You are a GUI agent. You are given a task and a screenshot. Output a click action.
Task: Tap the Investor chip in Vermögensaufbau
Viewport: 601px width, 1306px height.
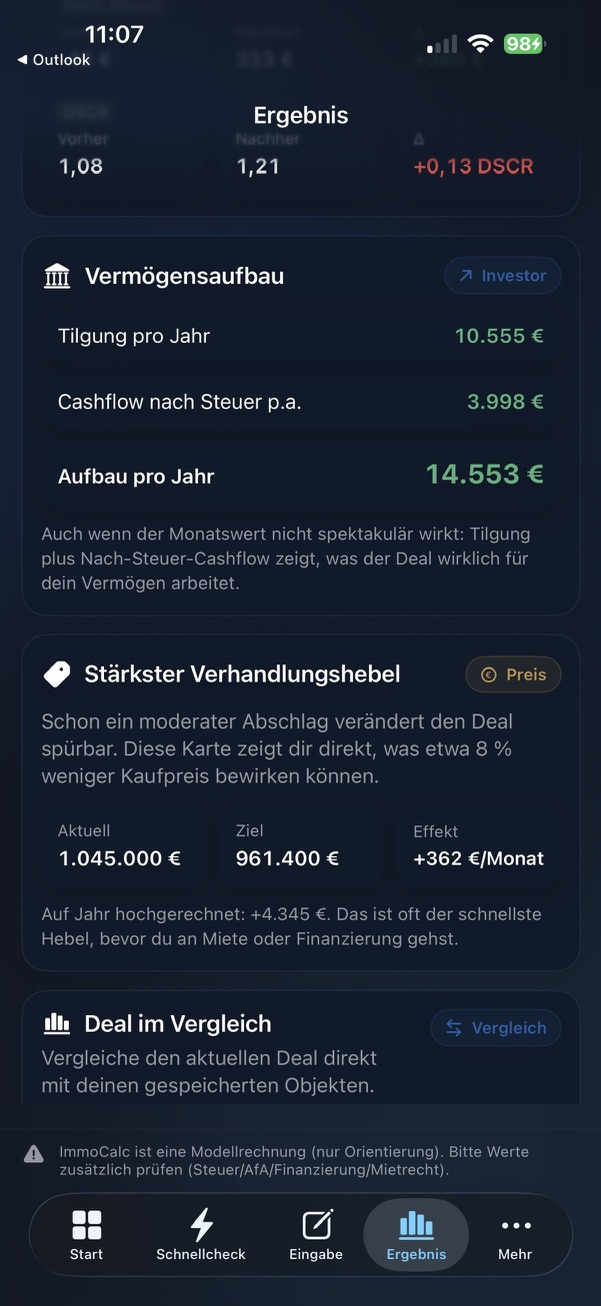coord(502,276)
